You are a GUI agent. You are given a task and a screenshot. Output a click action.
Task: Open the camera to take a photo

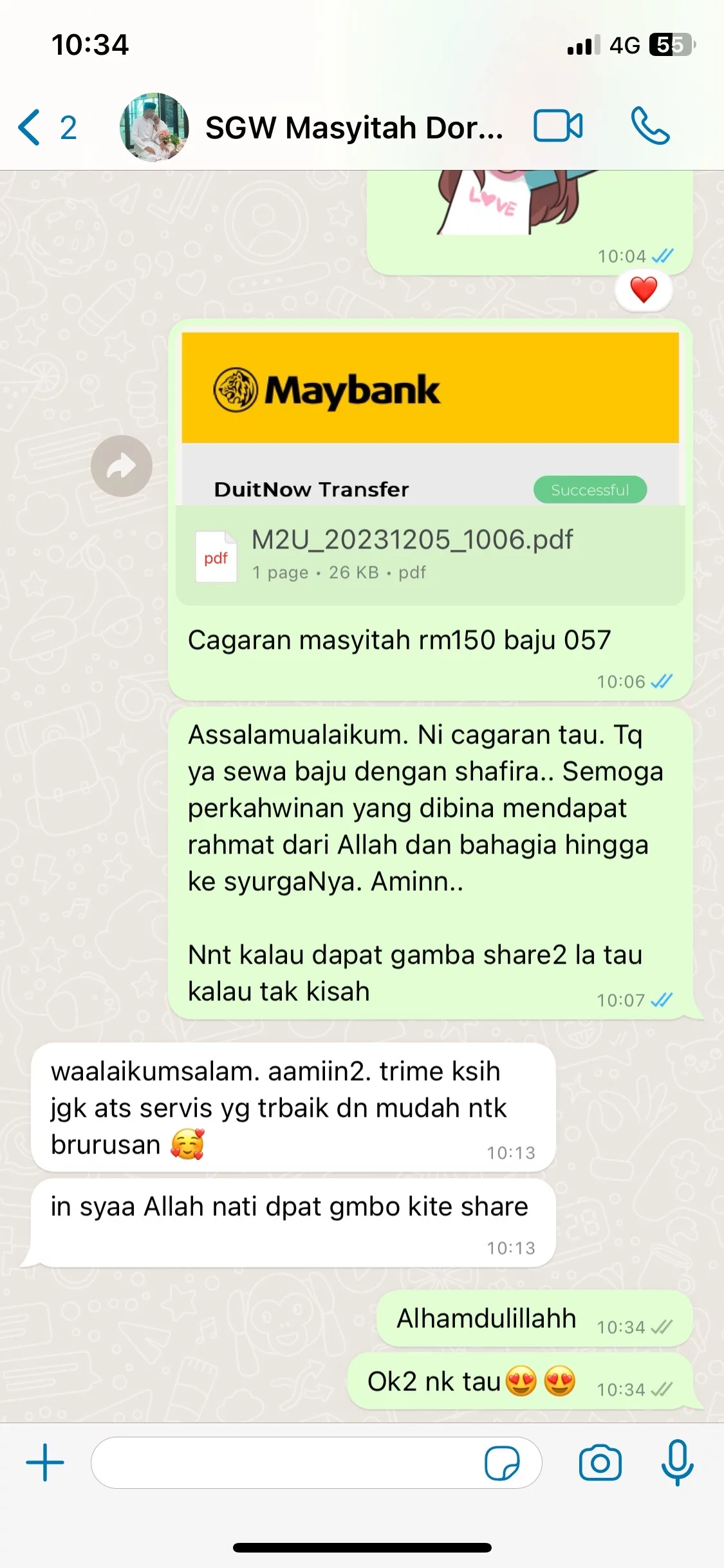coord(600,1462)
